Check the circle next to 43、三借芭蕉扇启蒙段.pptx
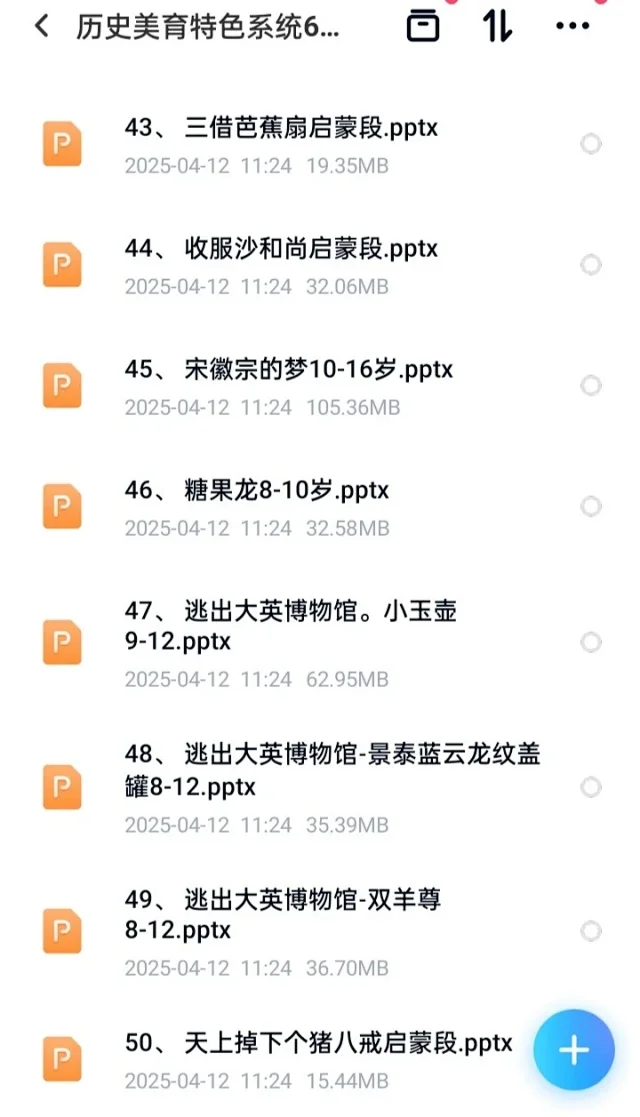Image resolution: width=640 pixels, height=1117 pixels. pyautogui.click(x=591, y=144)
